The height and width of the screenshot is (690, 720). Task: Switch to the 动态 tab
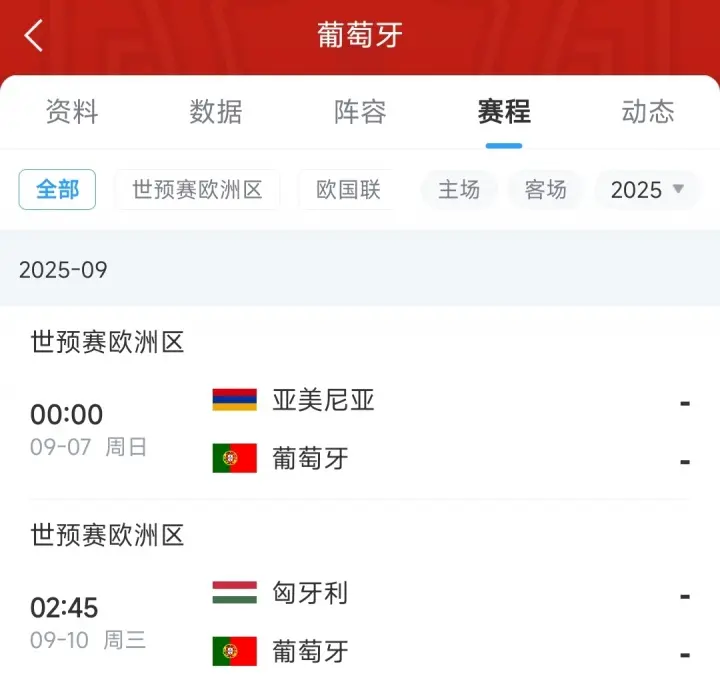coord(647,111)
